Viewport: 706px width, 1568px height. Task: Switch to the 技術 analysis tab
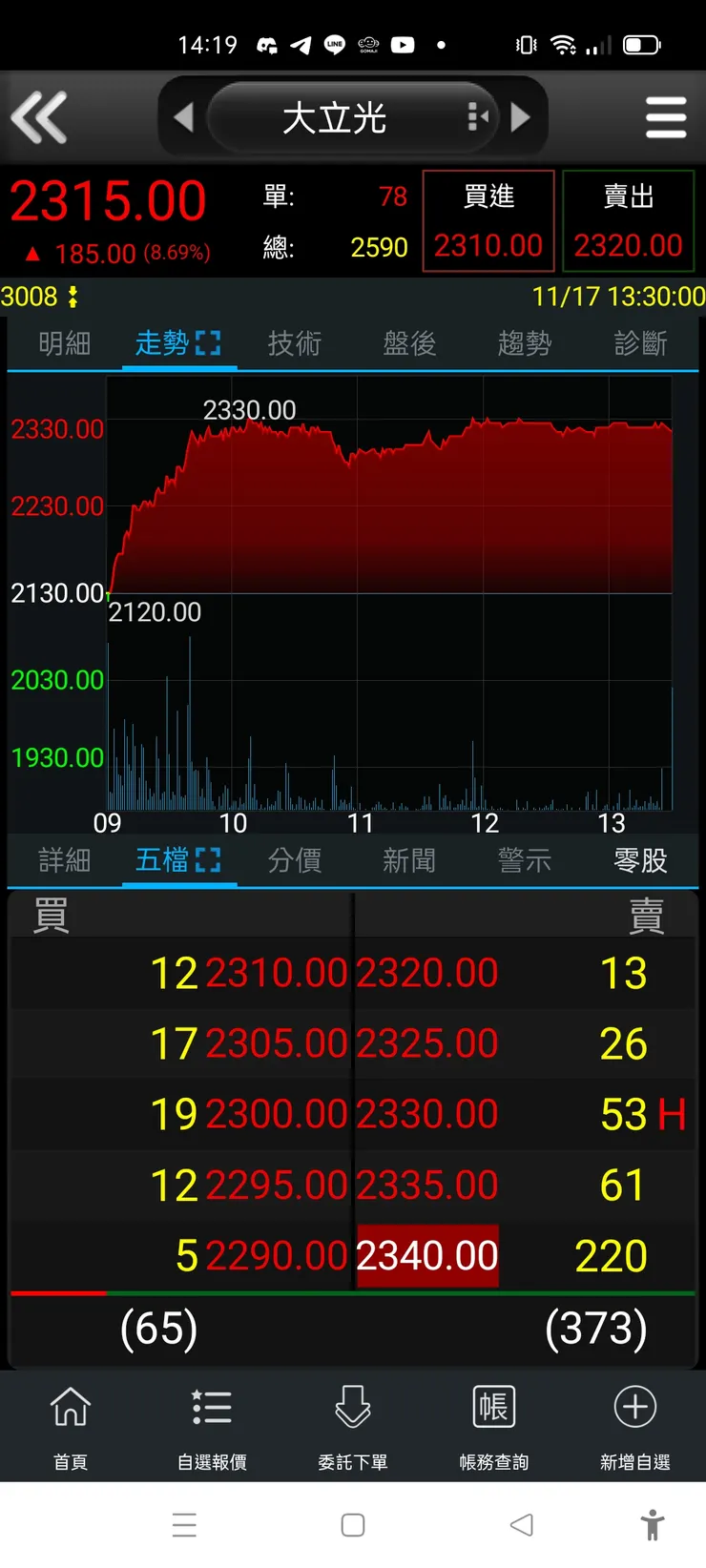click(x=294, y=345)
